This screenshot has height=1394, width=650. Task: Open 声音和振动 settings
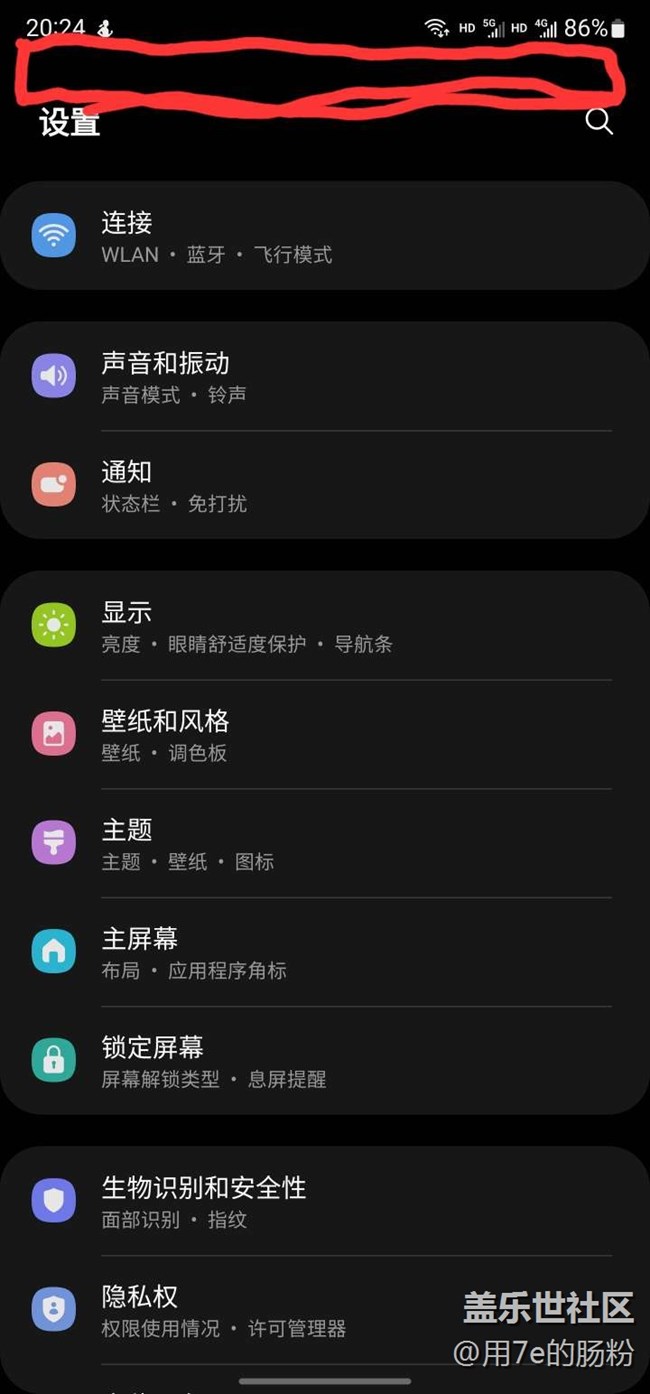325,376
